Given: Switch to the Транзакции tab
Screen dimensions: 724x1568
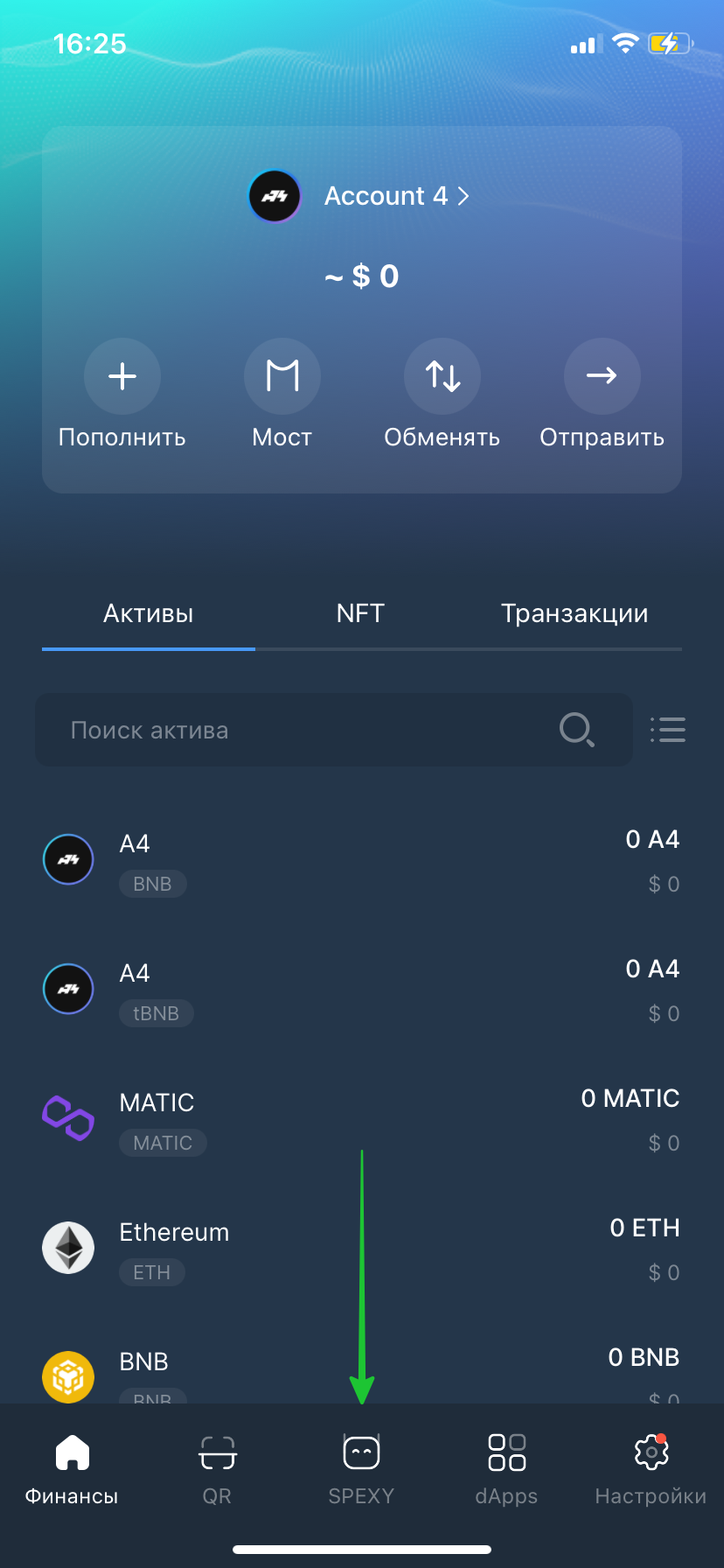Looking at the screenshot, I should point(574,613).
